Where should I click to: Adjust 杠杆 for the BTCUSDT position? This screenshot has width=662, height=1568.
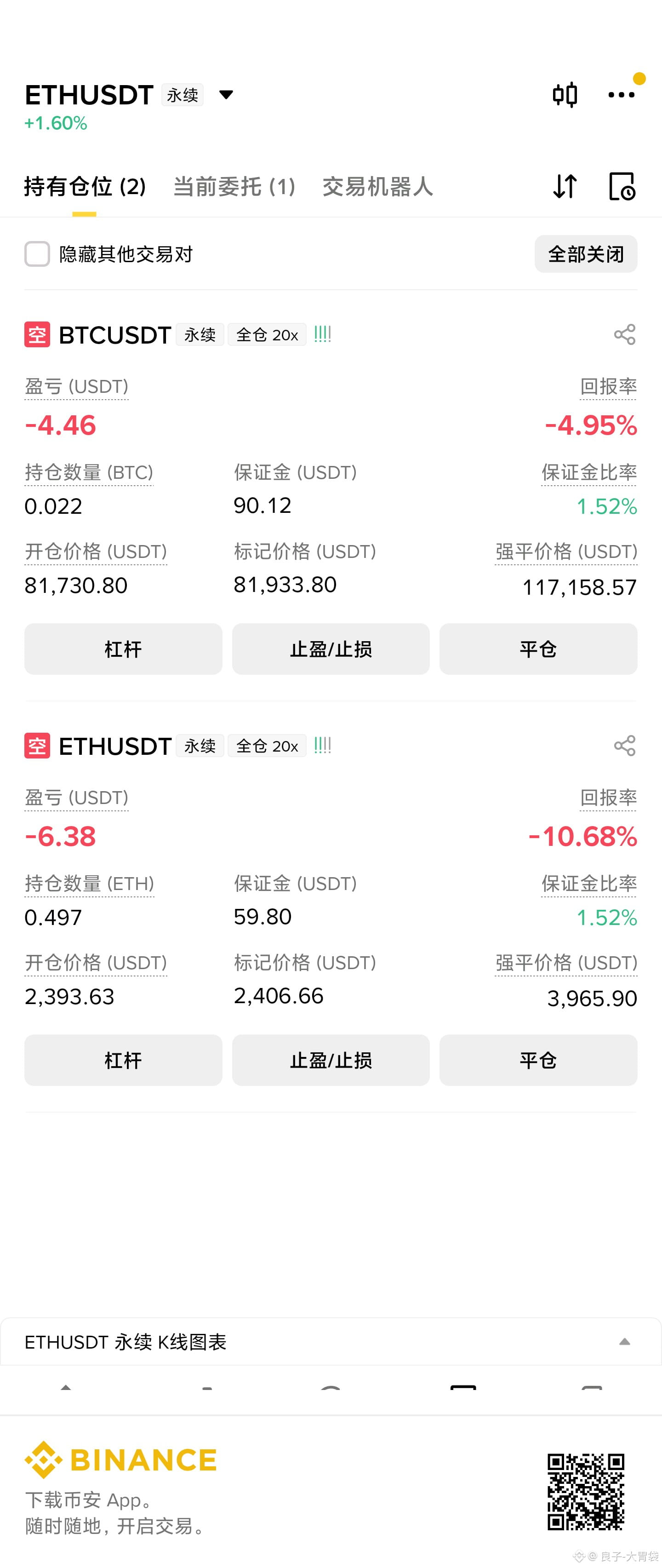point(123,649)
